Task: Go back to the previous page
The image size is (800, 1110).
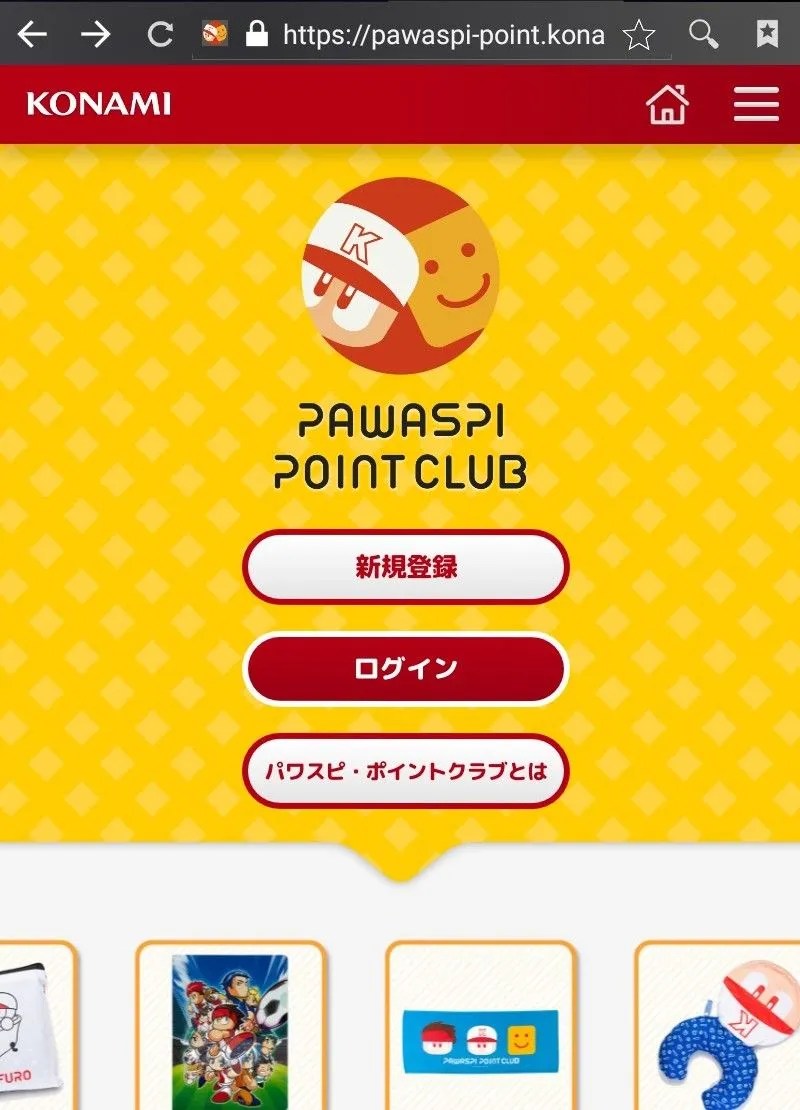Action: tap(32, 35)
